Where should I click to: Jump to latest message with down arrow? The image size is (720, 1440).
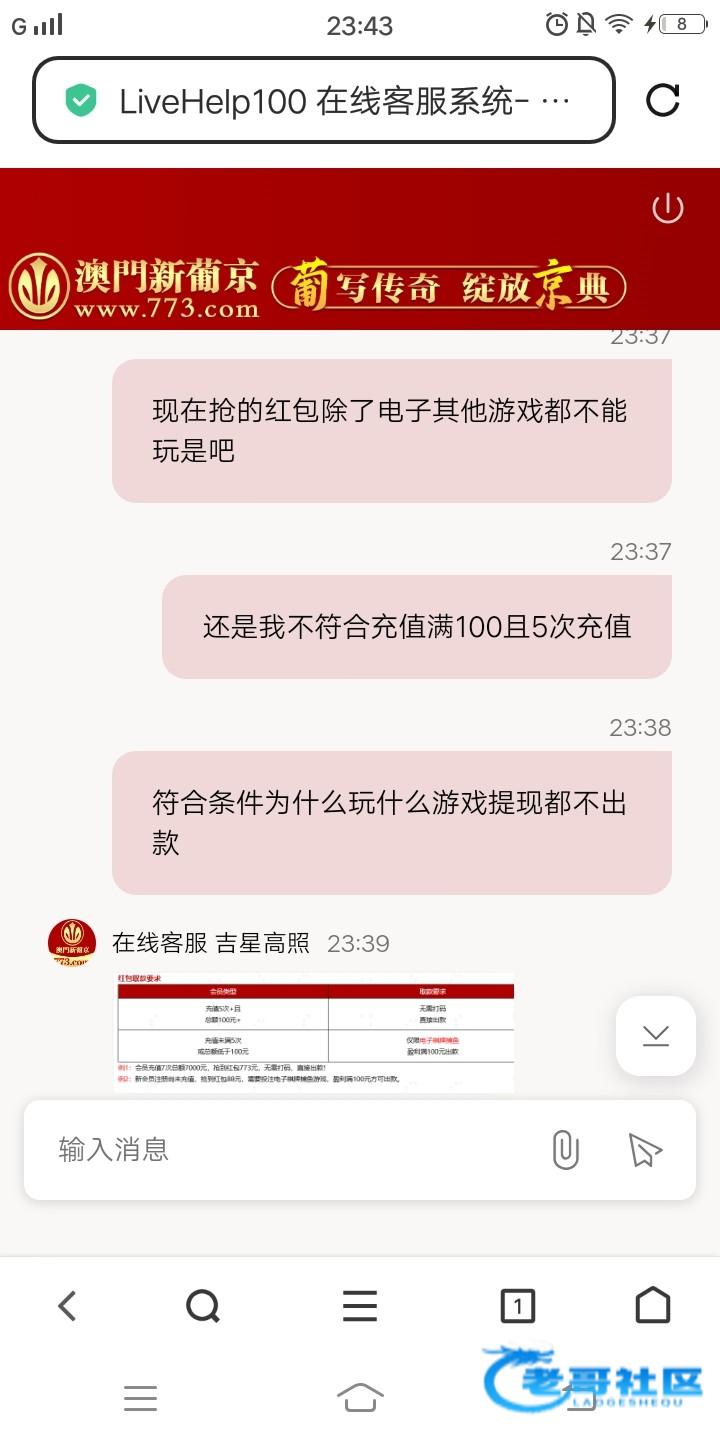(655, 1036)
